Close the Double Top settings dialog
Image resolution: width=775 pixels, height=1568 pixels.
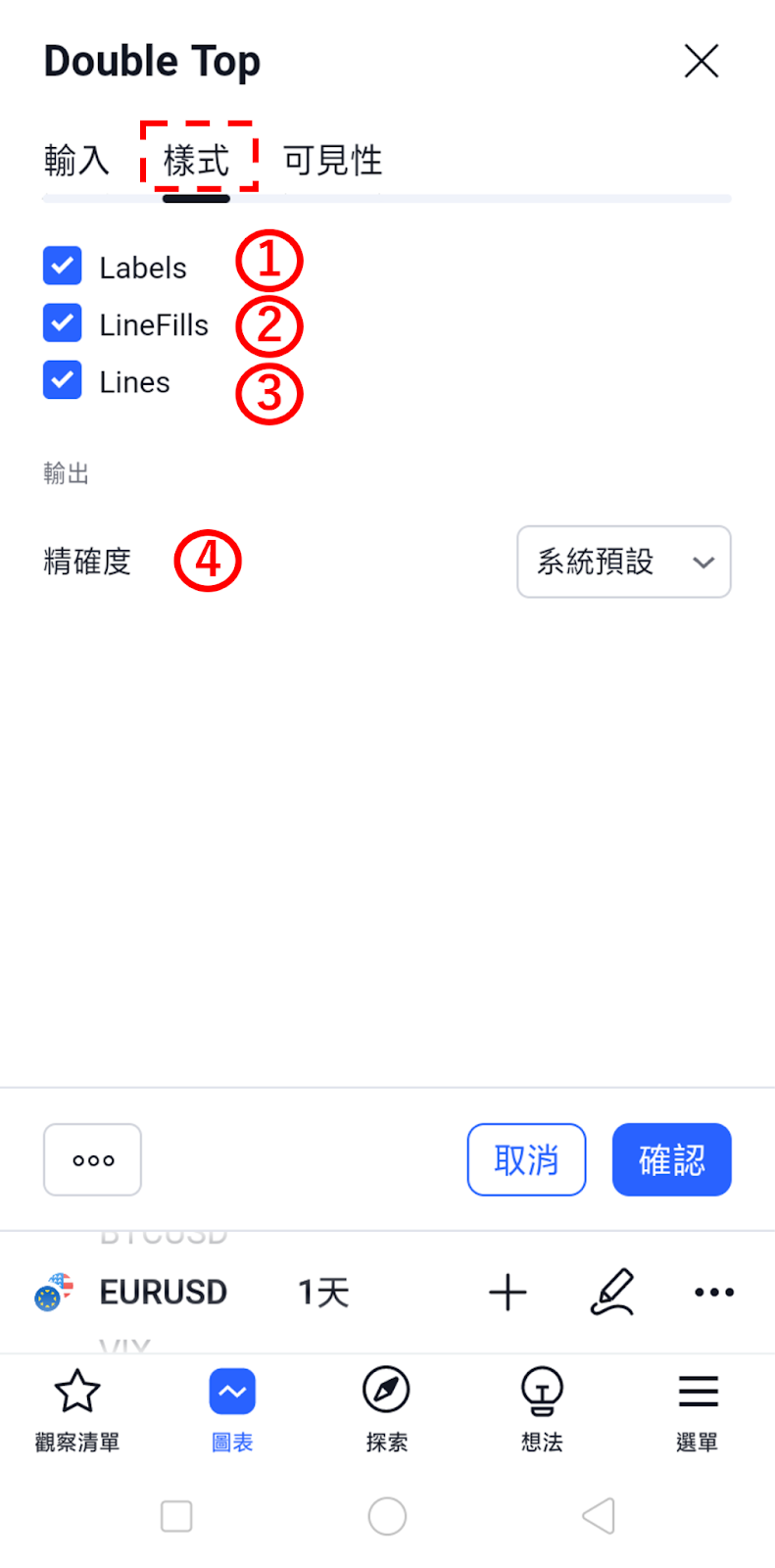click(702, 61)
